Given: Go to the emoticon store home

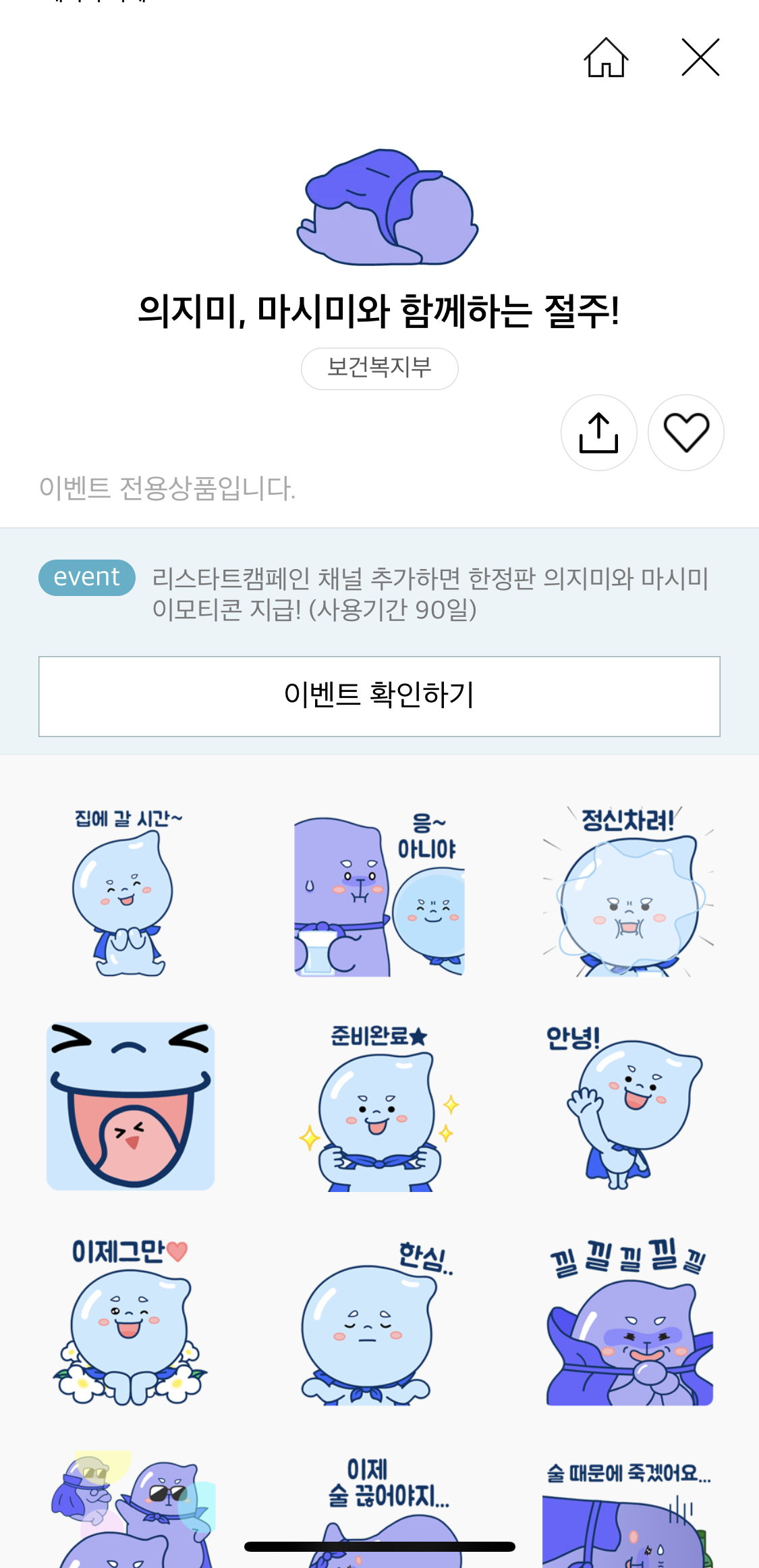Looking at the screenshot, I should coord(606,58).
